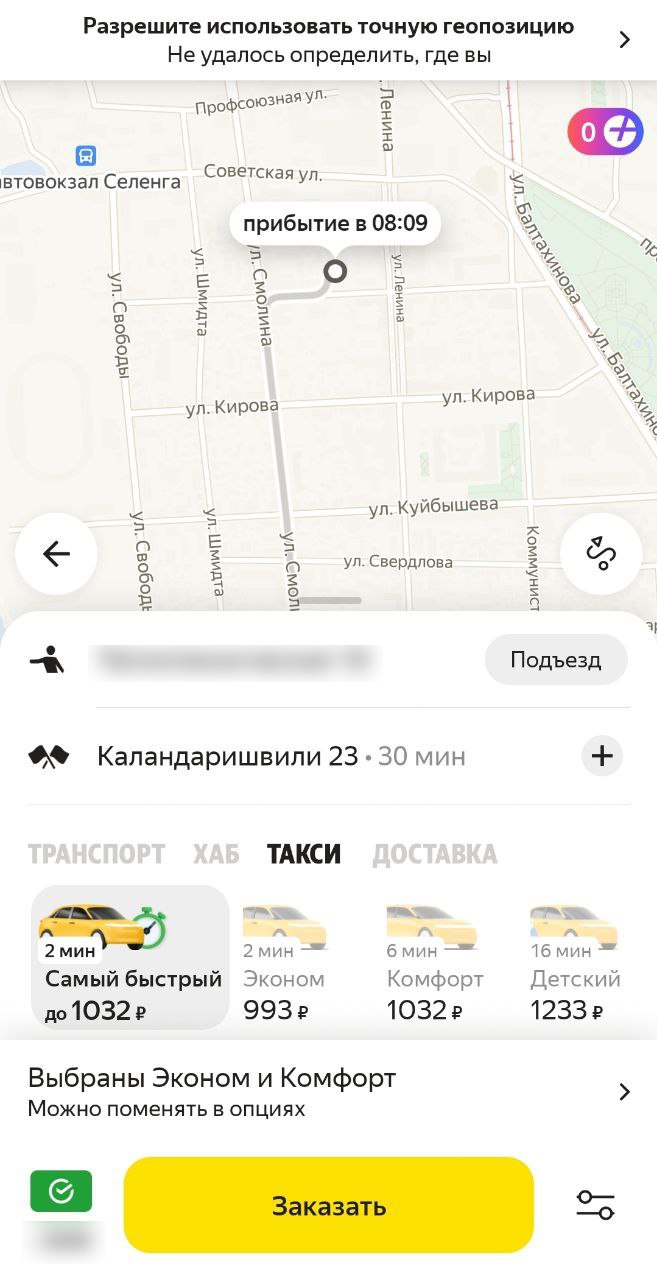Switch to the Доставка tab
The width and height of the screenshot is (657, 1280).
coord(434,854)
